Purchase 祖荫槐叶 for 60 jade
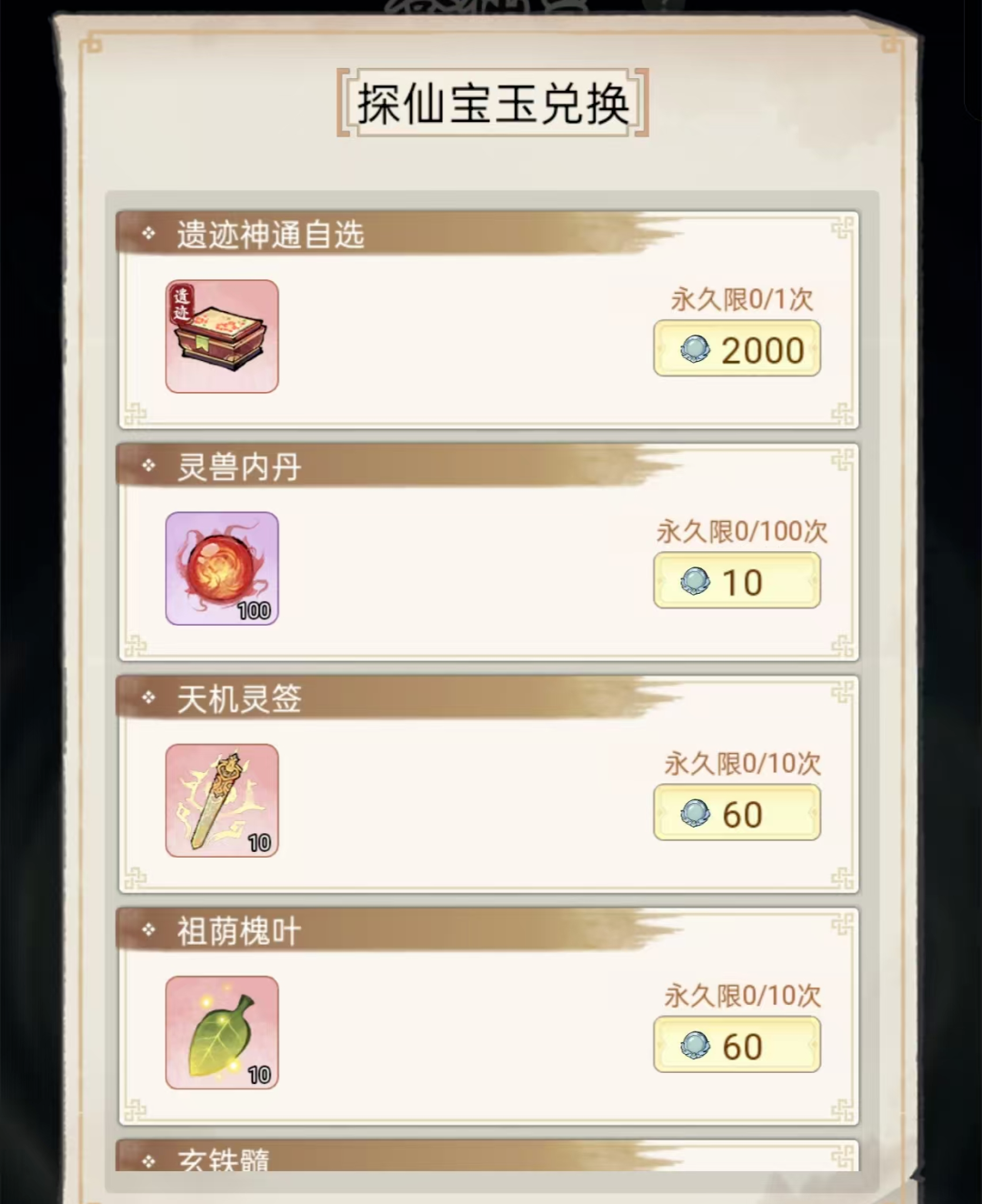This screenshot has height=1204, width=982. pyautogui.click(x=736, y=1045)
